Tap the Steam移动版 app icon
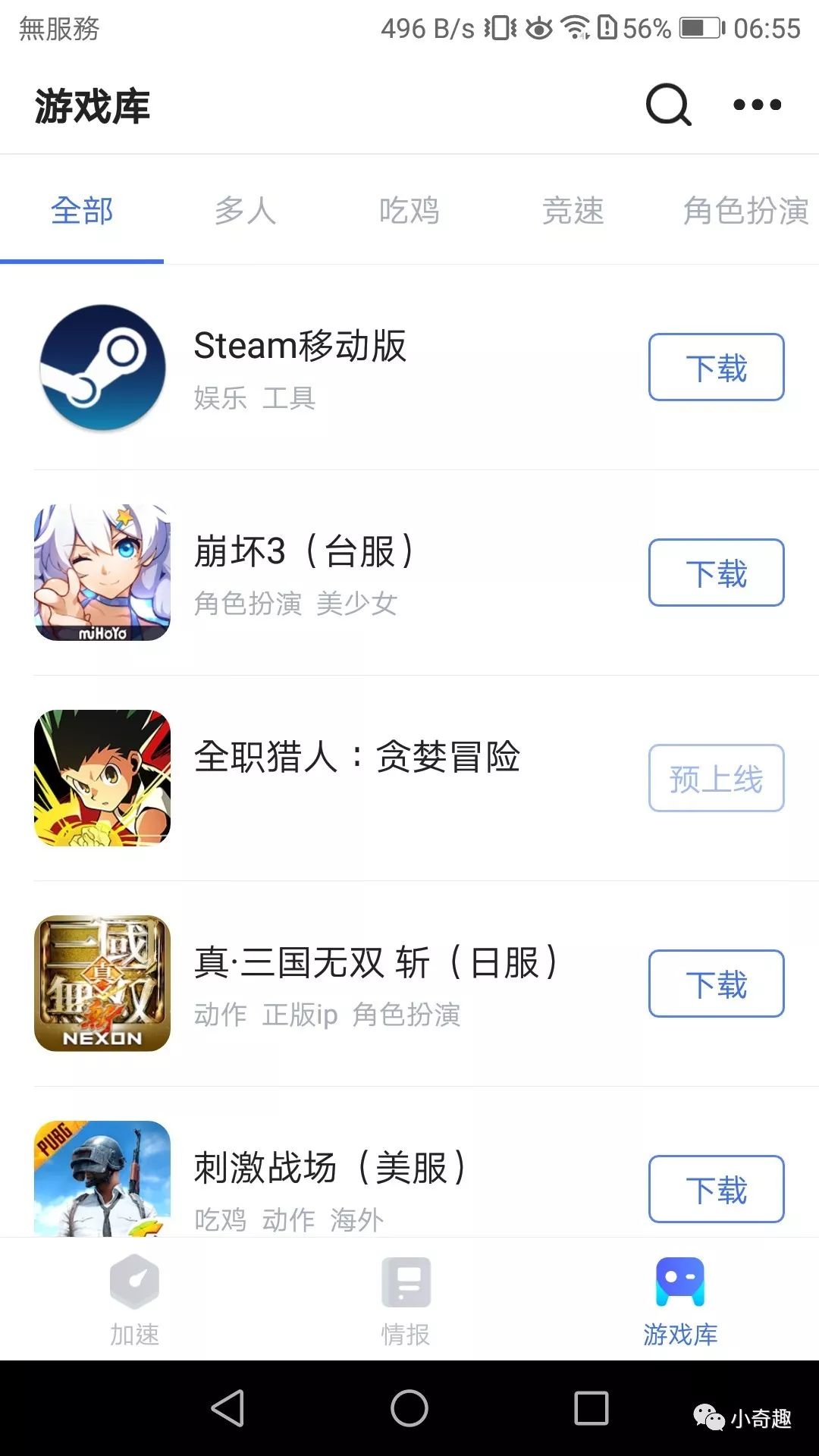Screen dimensions: 819x1456 102,368
